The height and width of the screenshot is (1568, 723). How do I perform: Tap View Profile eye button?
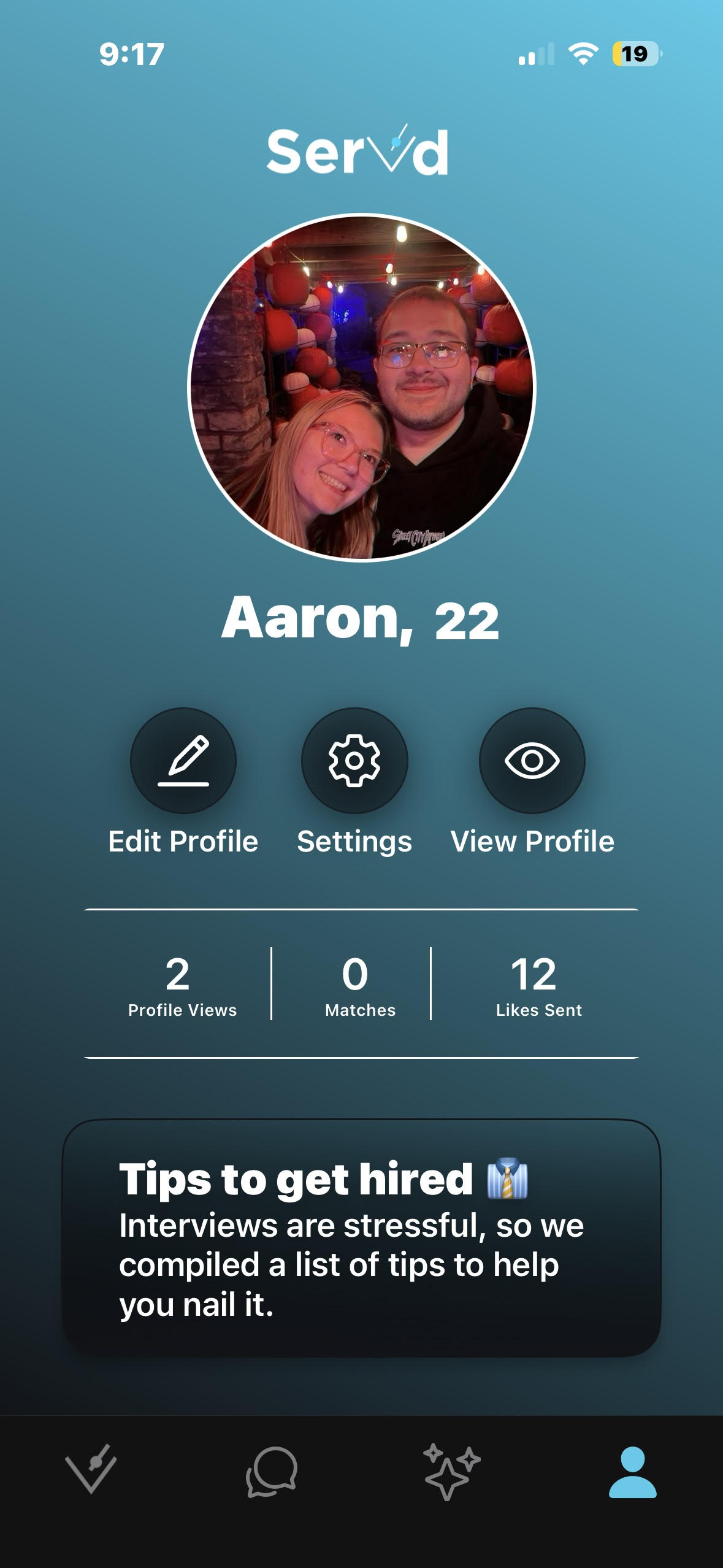pyautogui.click(x=532, y=761)
